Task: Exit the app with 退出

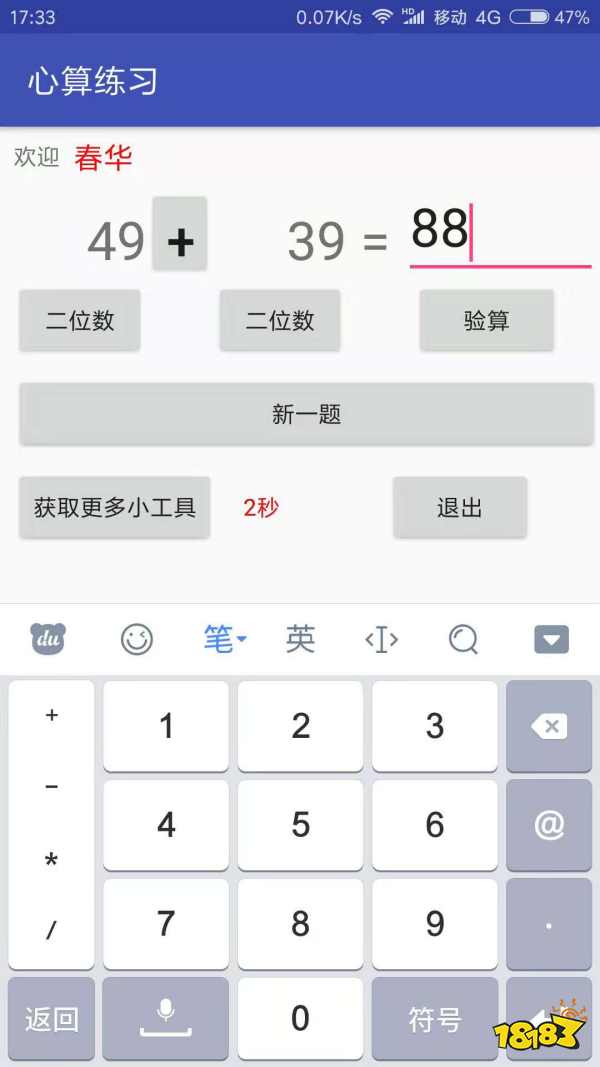Action: point(459,507)
